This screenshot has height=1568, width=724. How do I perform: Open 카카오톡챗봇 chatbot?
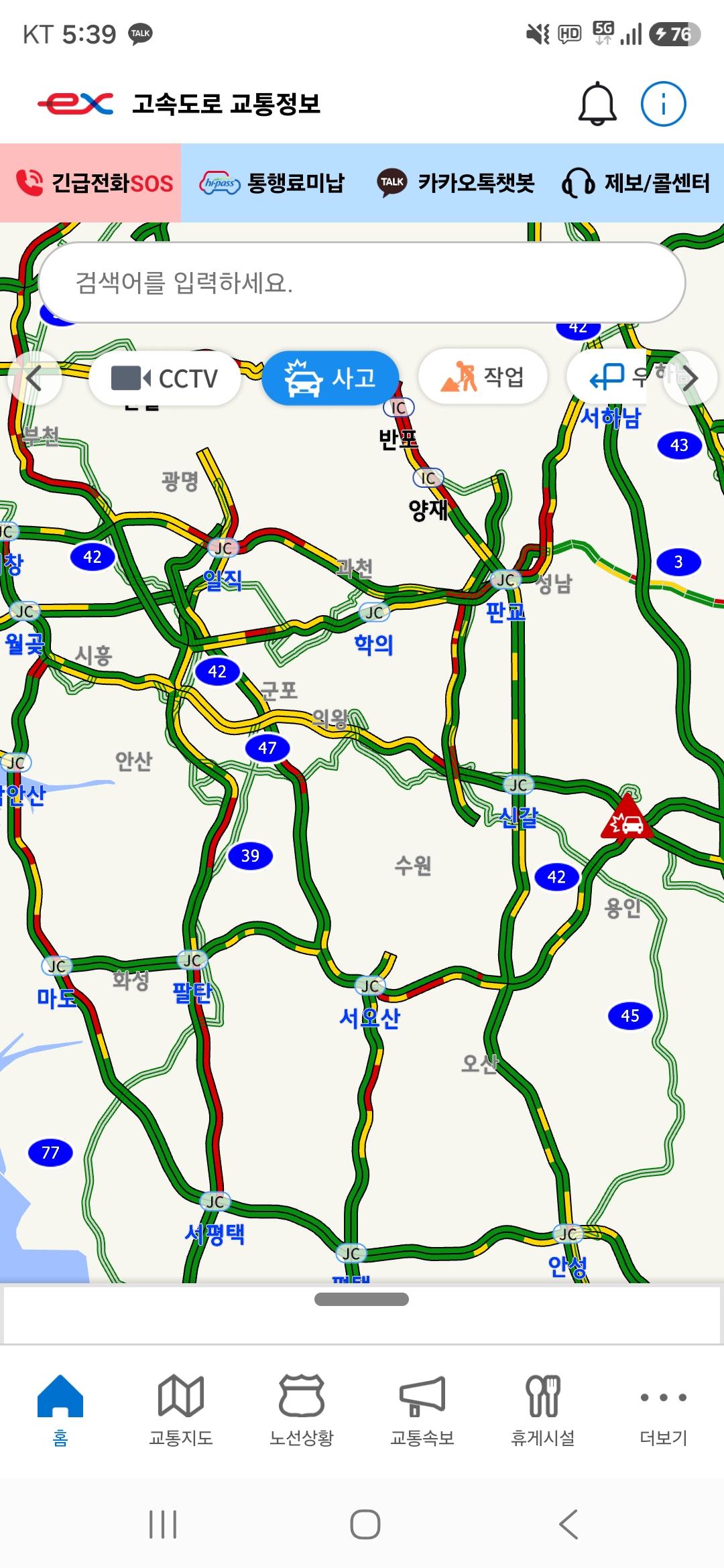[x=455, y=182]
